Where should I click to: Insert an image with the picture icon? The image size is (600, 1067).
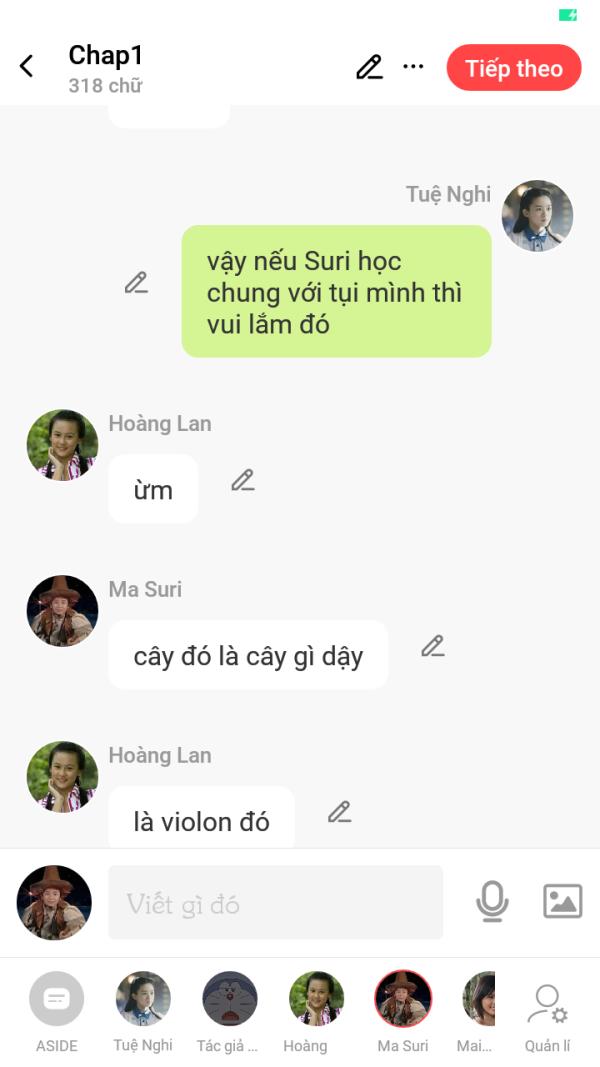[563, 902]
